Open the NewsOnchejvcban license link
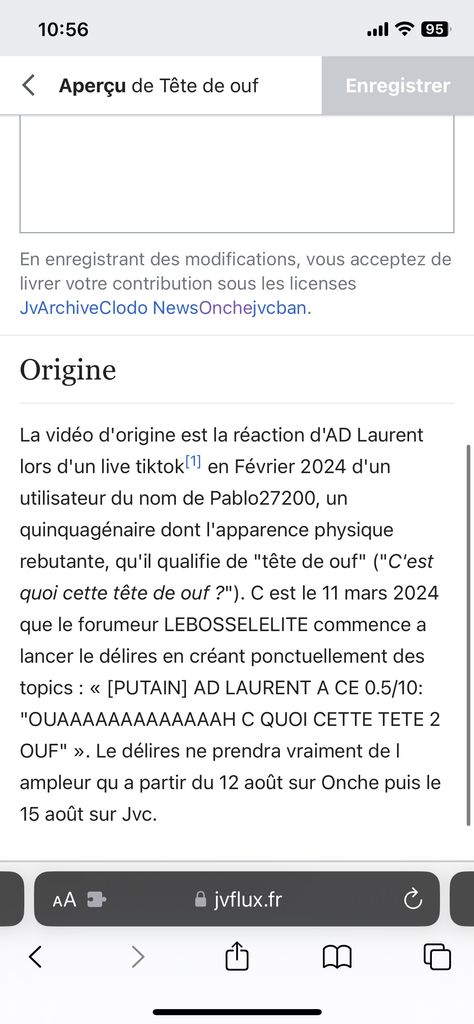Viewport: 474px width, 1024px height. click(x=232, y=308)
